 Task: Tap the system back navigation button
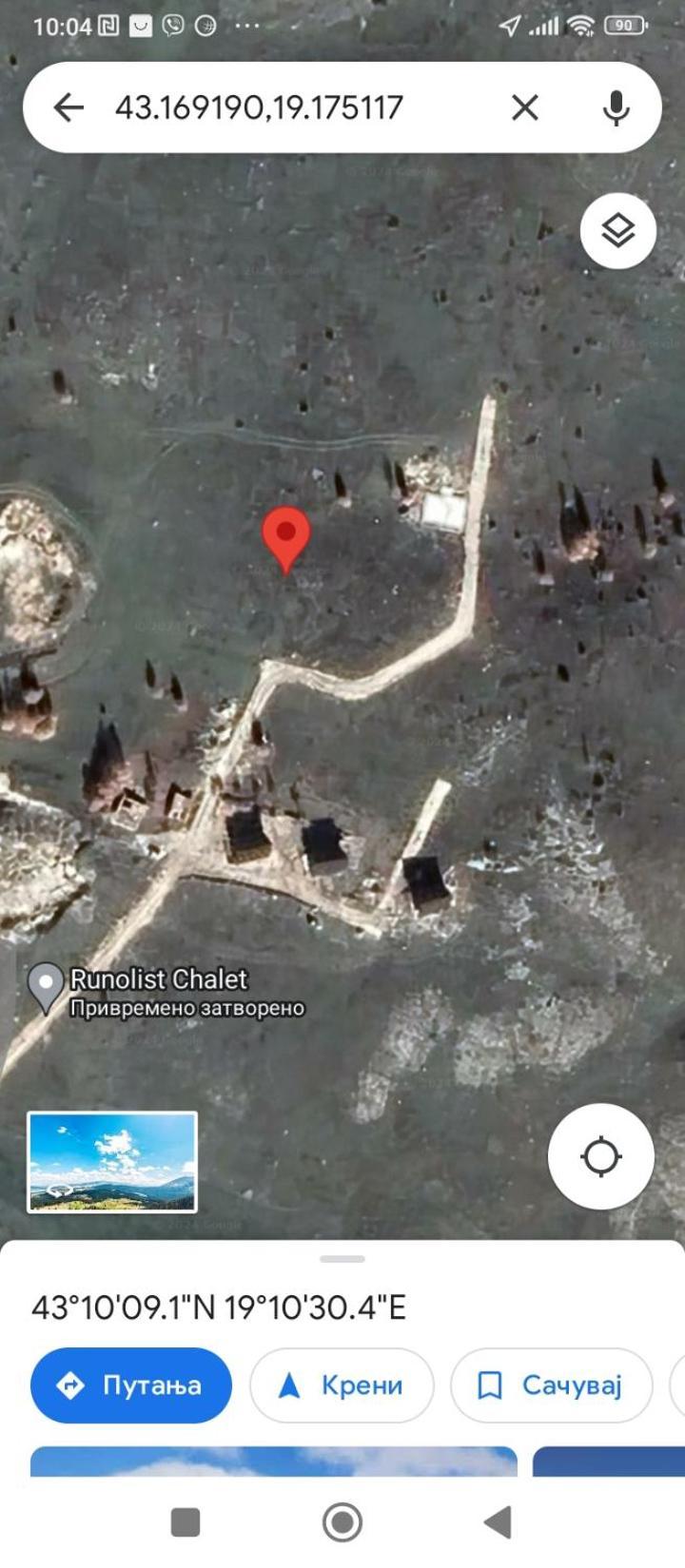[x=499, y=1522]
